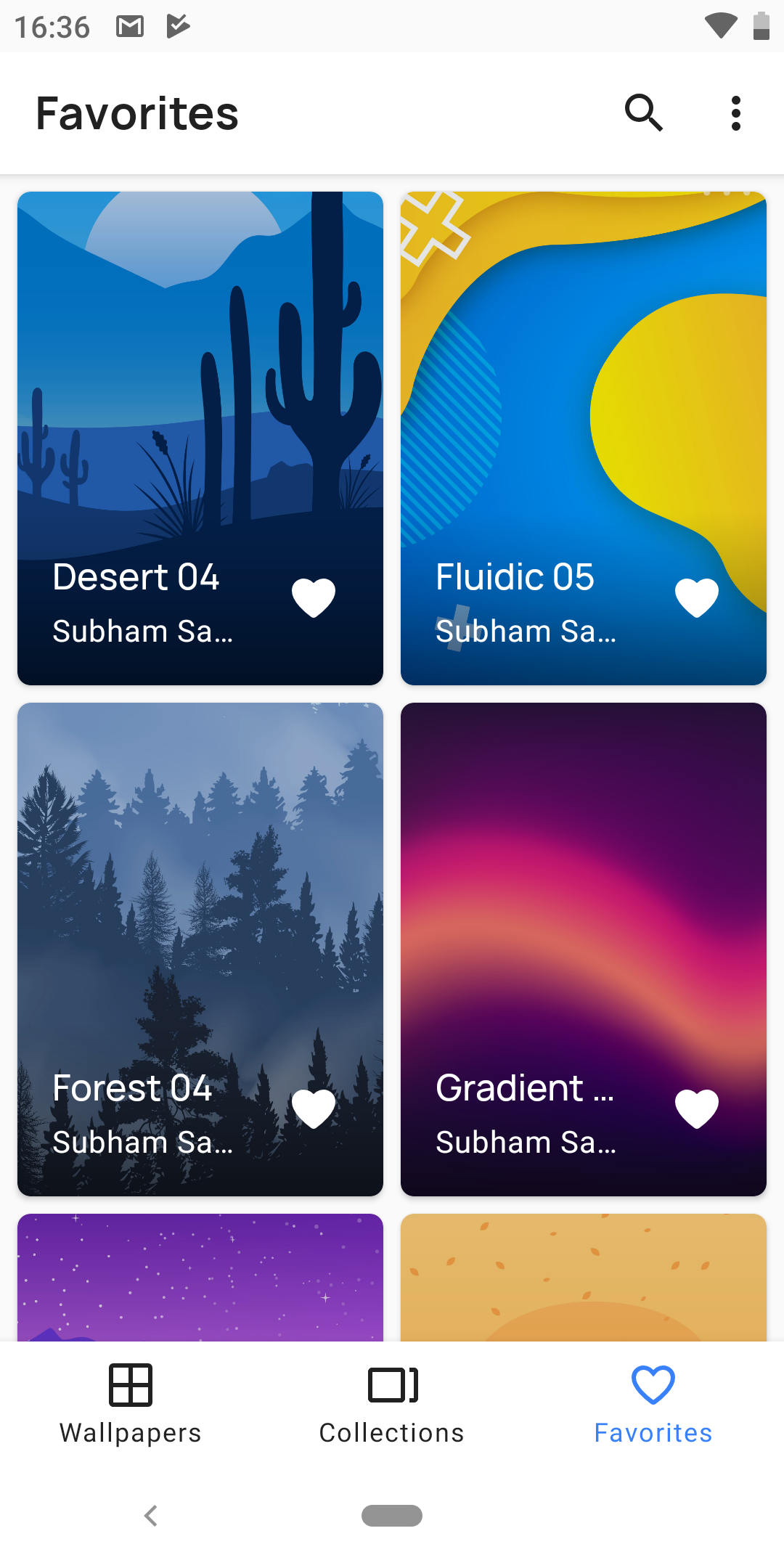Open the Desert 04 wallpaper
Viewport: 784px width, 1568px height.
[200, 438]
